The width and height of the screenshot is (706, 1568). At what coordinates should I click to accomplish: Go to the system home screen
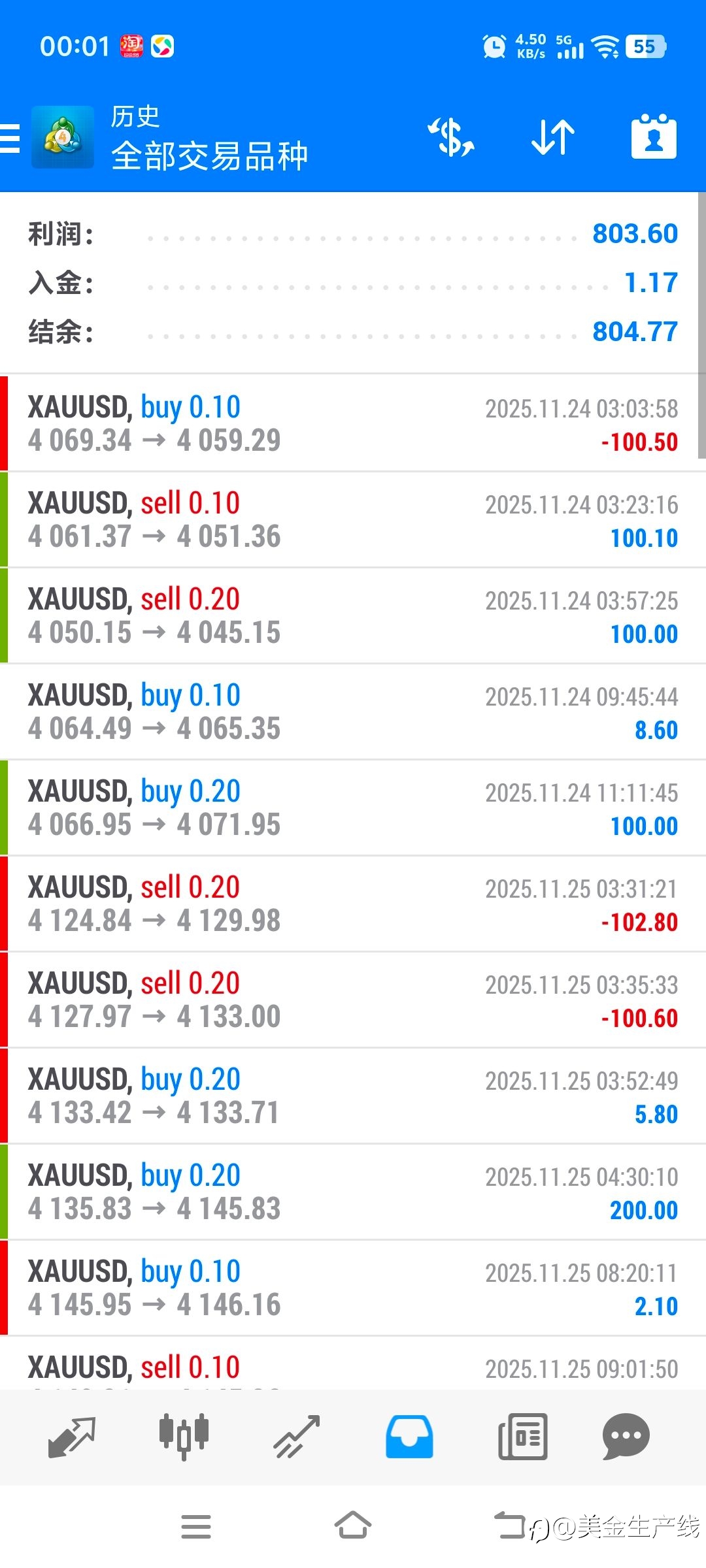point(353,1526)
